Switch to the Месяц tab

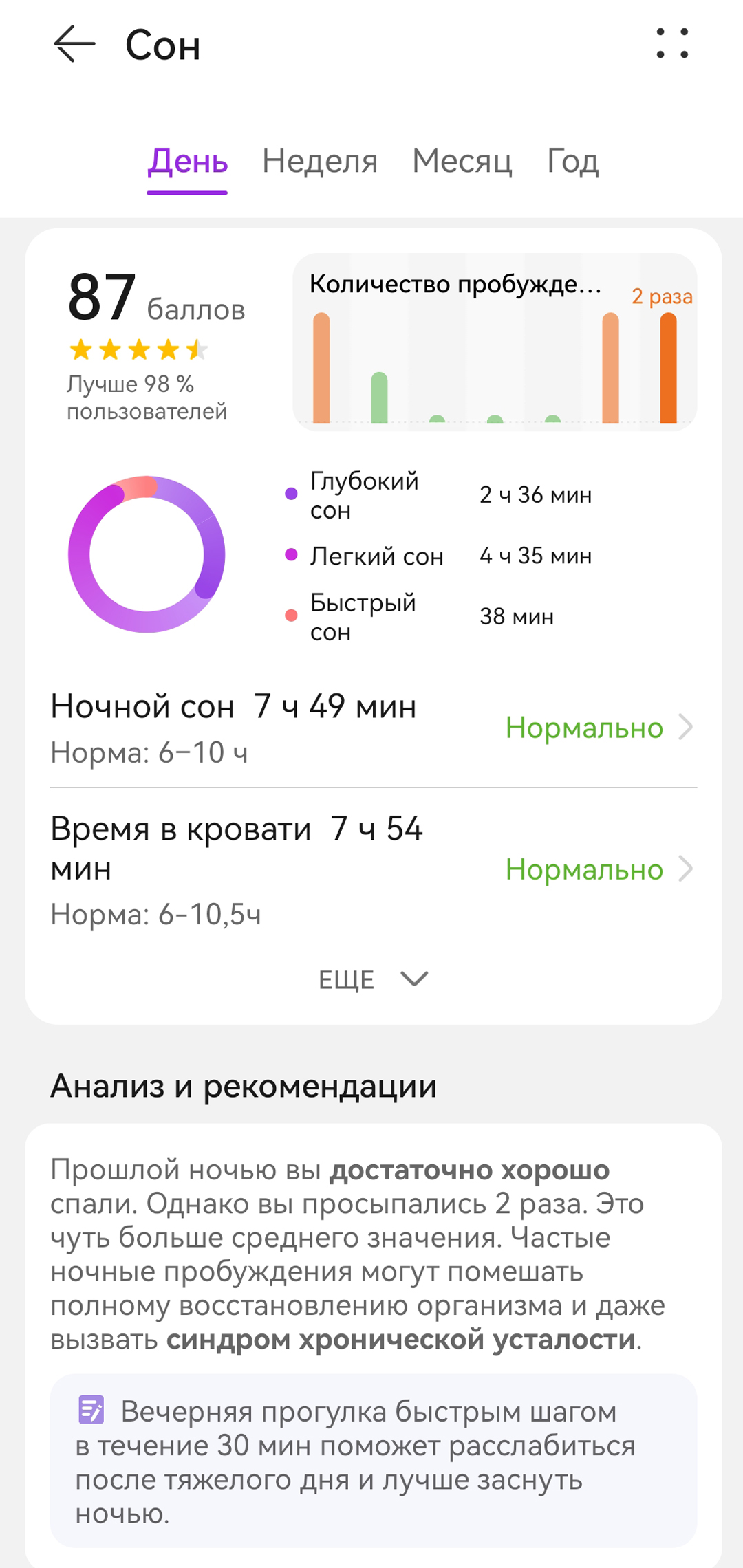coord(462,162)
